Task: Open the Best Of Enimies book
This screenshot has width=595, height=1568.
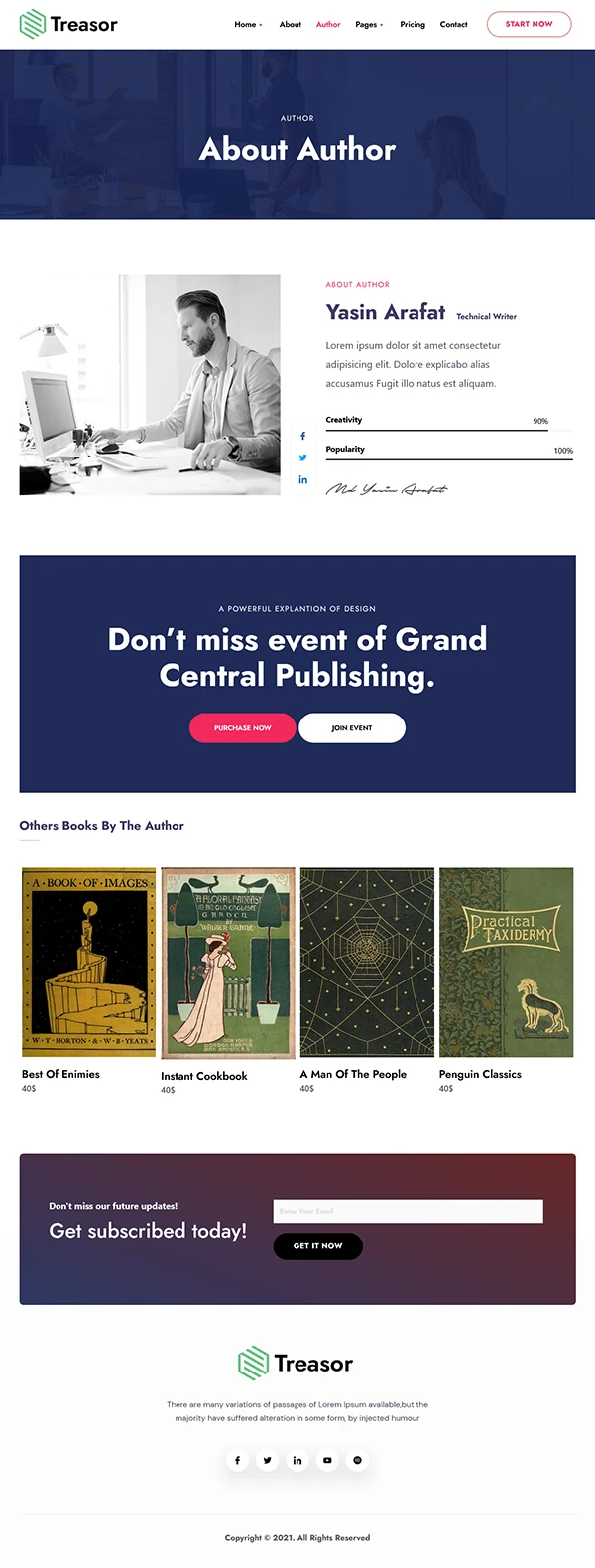Action: tap(88, 962)
